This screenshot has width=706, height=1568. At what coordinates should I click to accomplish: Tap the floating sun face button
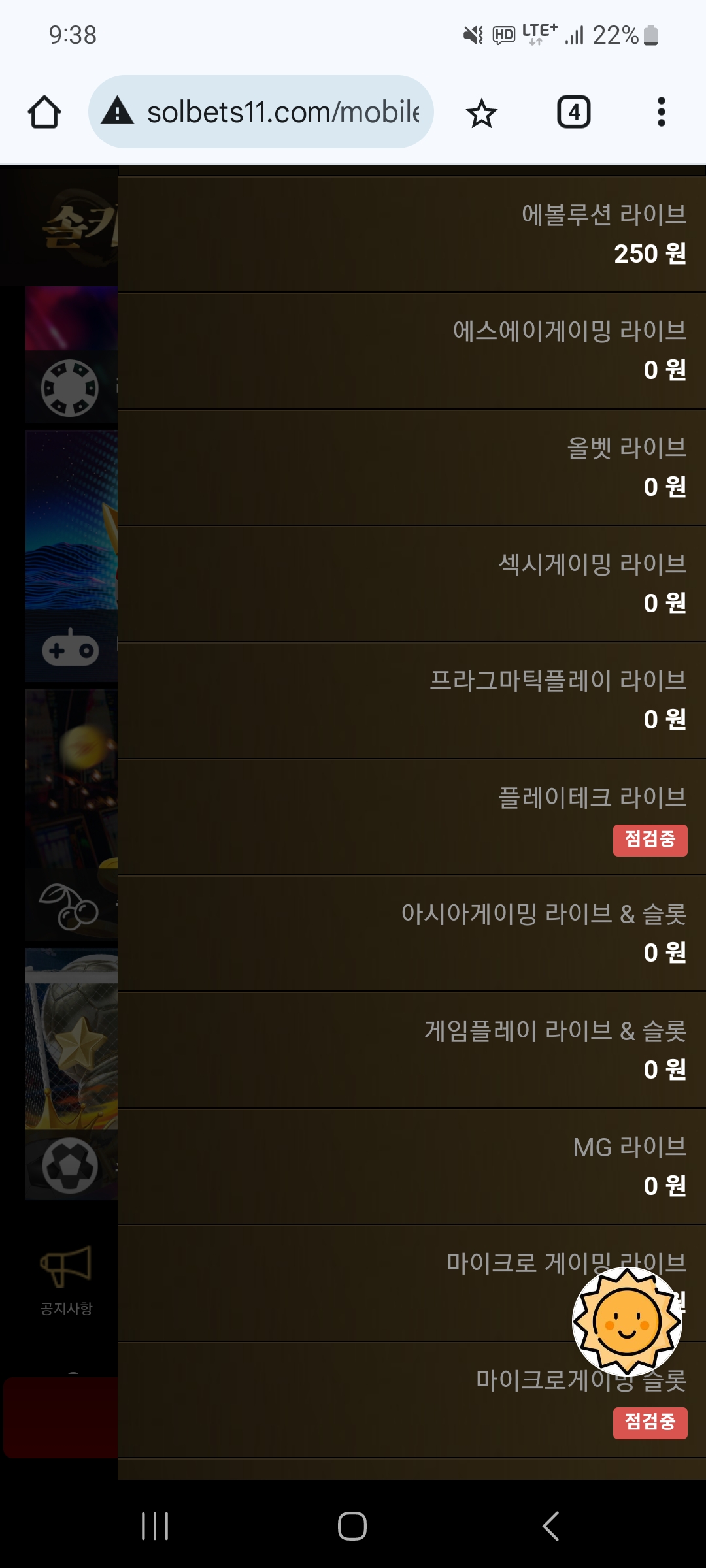coord(627,1321)
